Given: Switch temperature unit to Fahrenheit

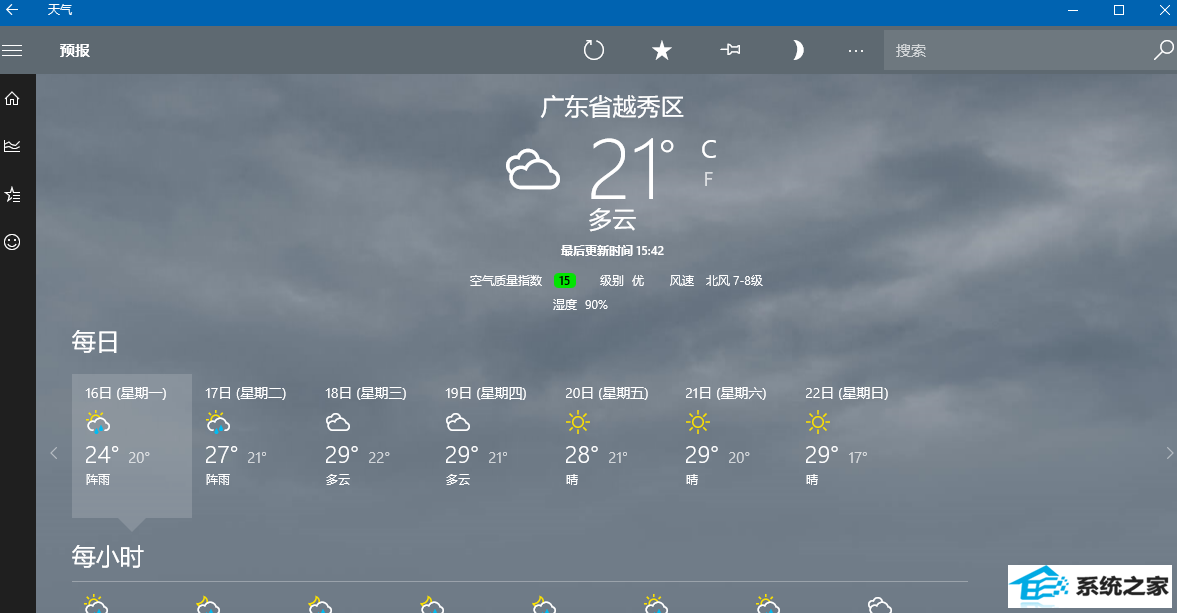Looking at the screenshot, I should [x=709, y=179].
